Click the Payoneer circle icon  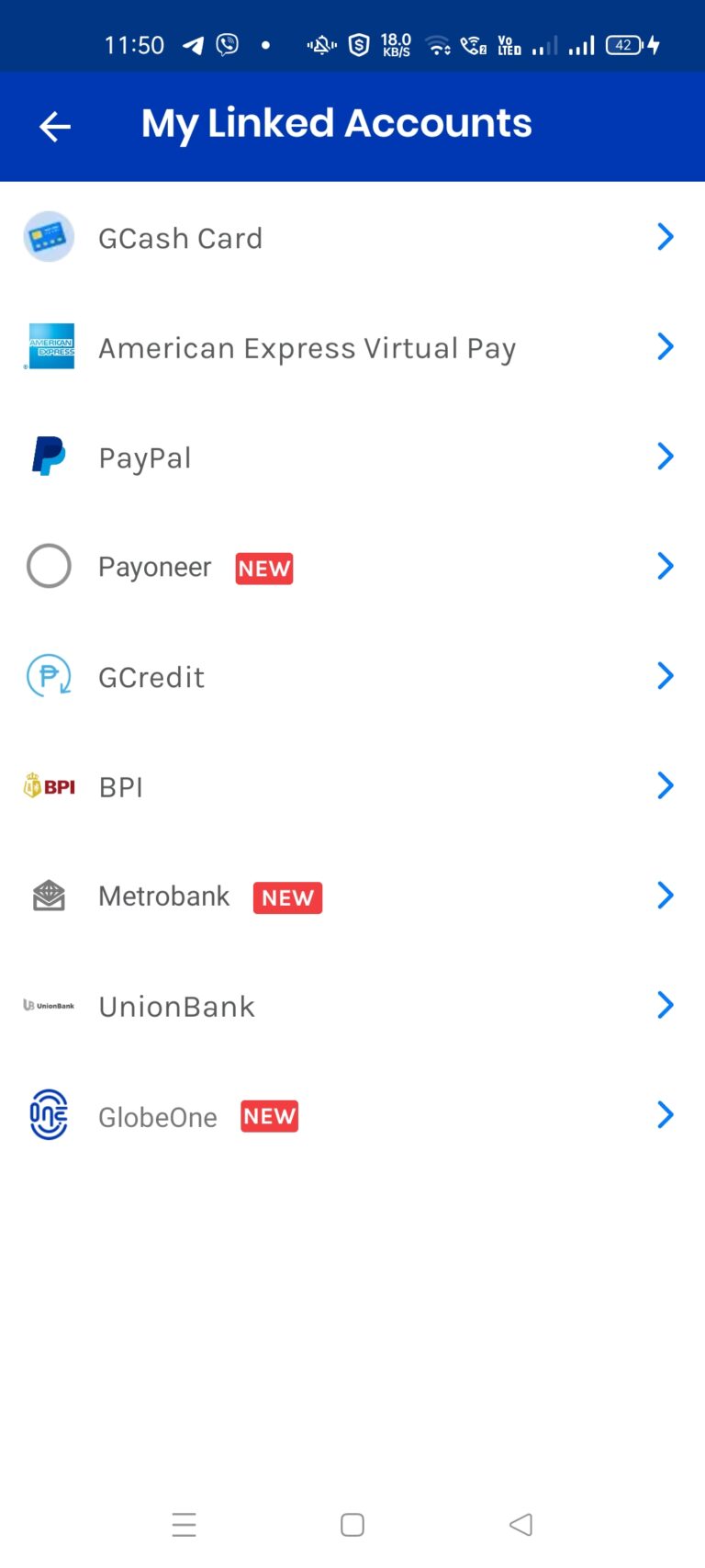point(49,566)
